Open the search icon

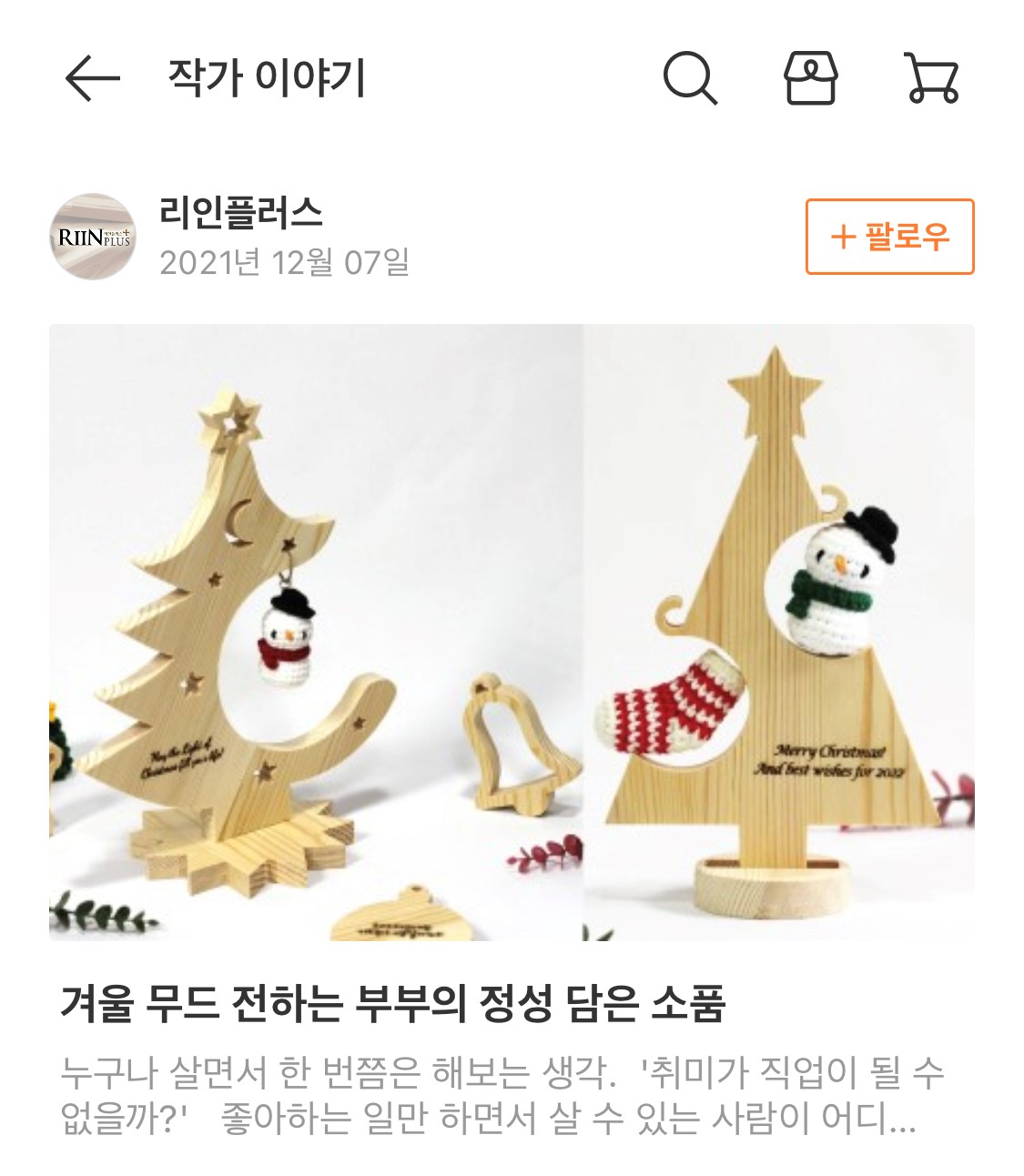click(x=690, y=78)
